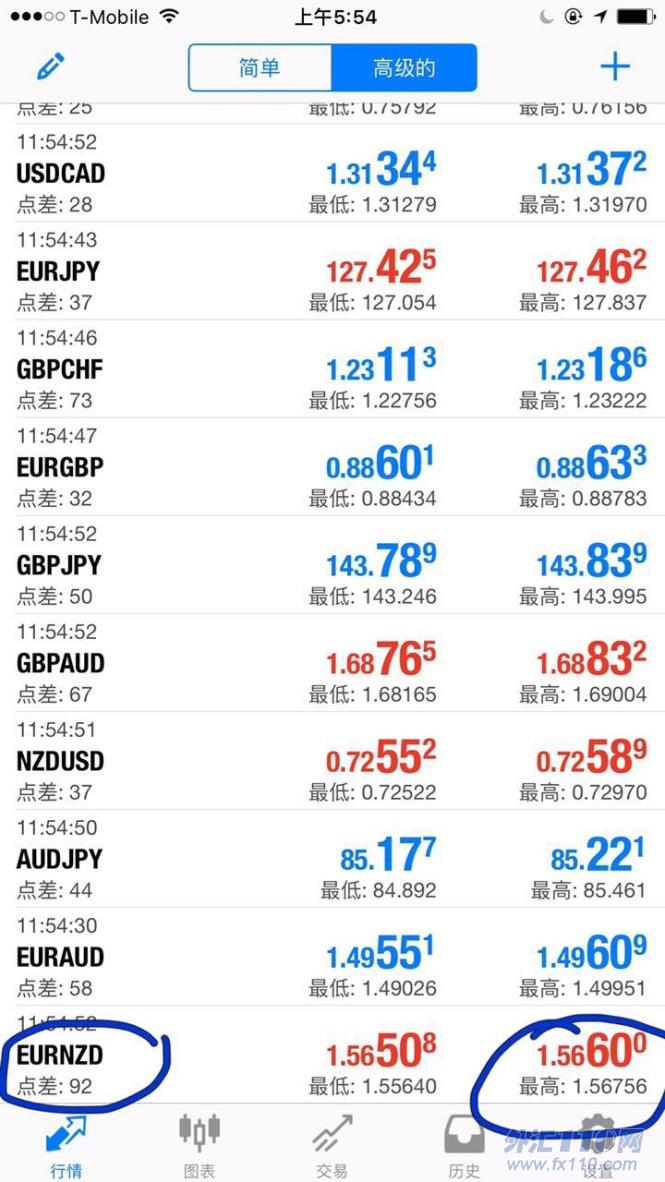This screenshot has width=665, height=1182.
Task: Open the AUDJPY quote row
Action: [332, 859]
